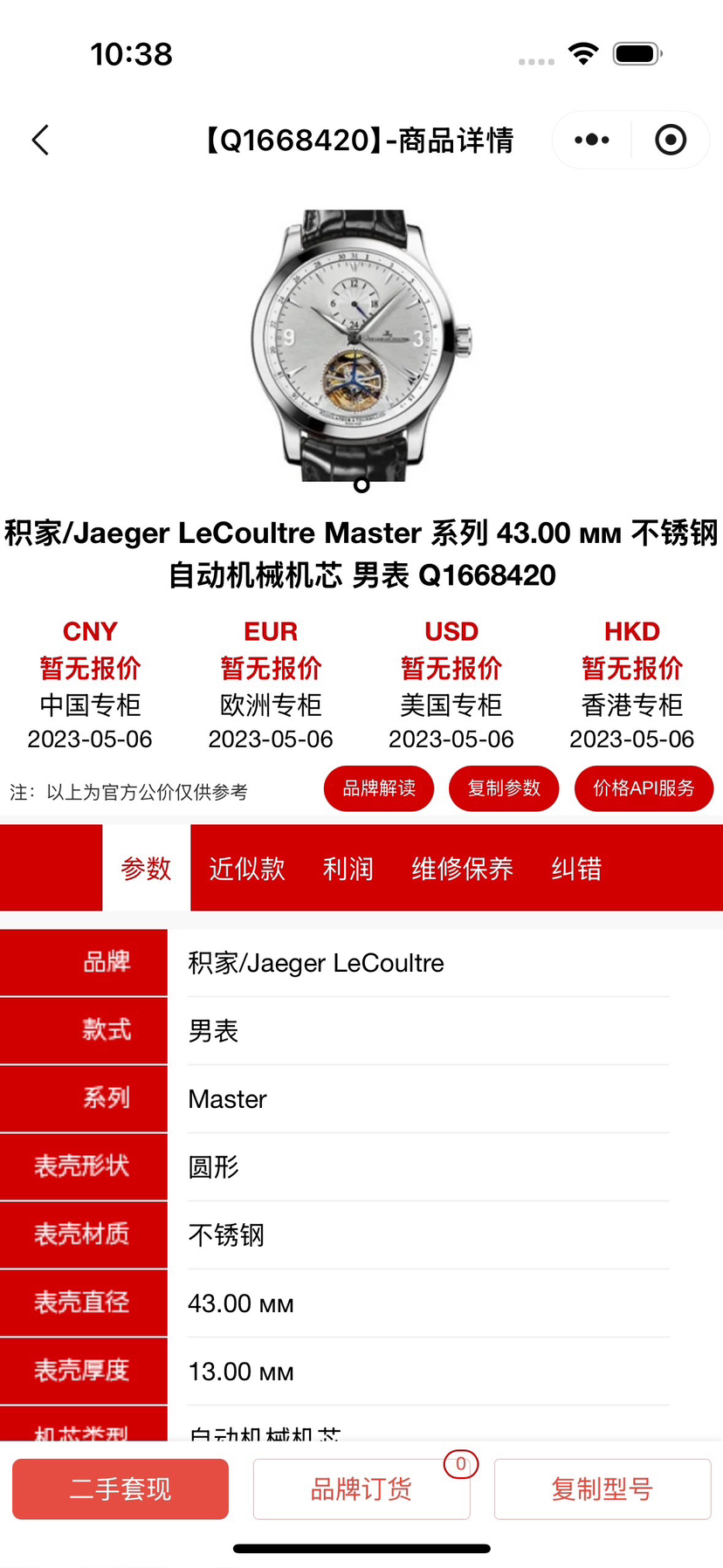Switch to the 利润 tab
The height and width of the screenshot is (1568, 723).
tap(348, 869)
